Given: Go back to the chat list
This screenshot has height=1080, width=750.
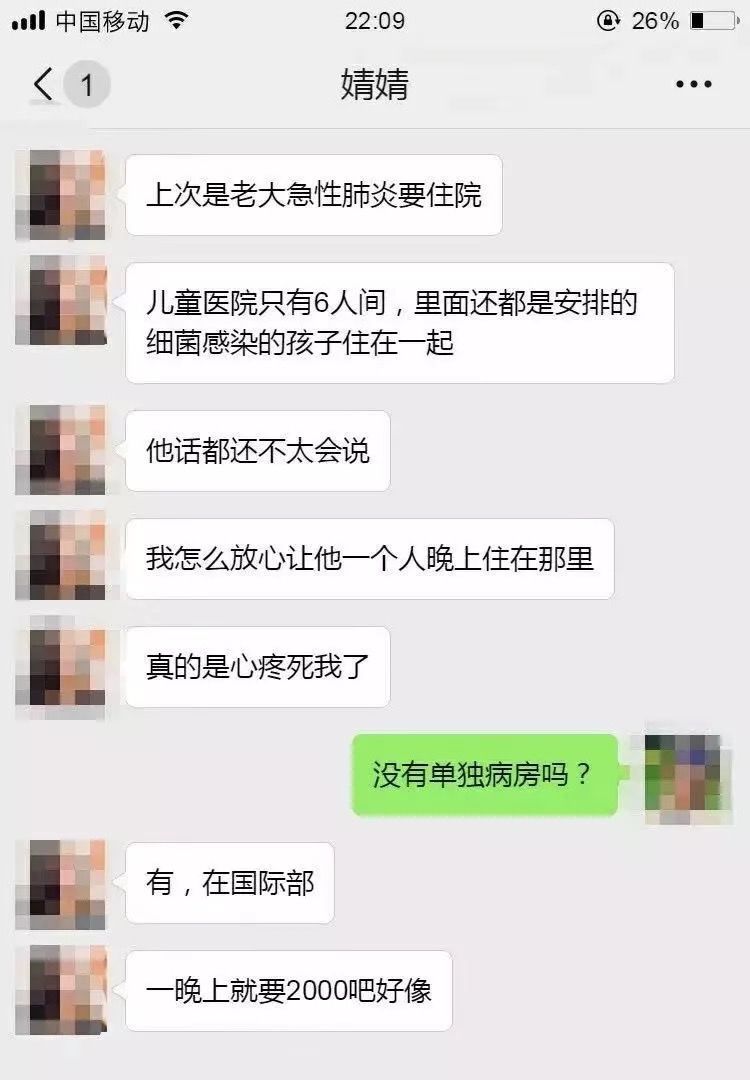Looking at the screenshot, I should pyautogui.click(x=43, y=86).
